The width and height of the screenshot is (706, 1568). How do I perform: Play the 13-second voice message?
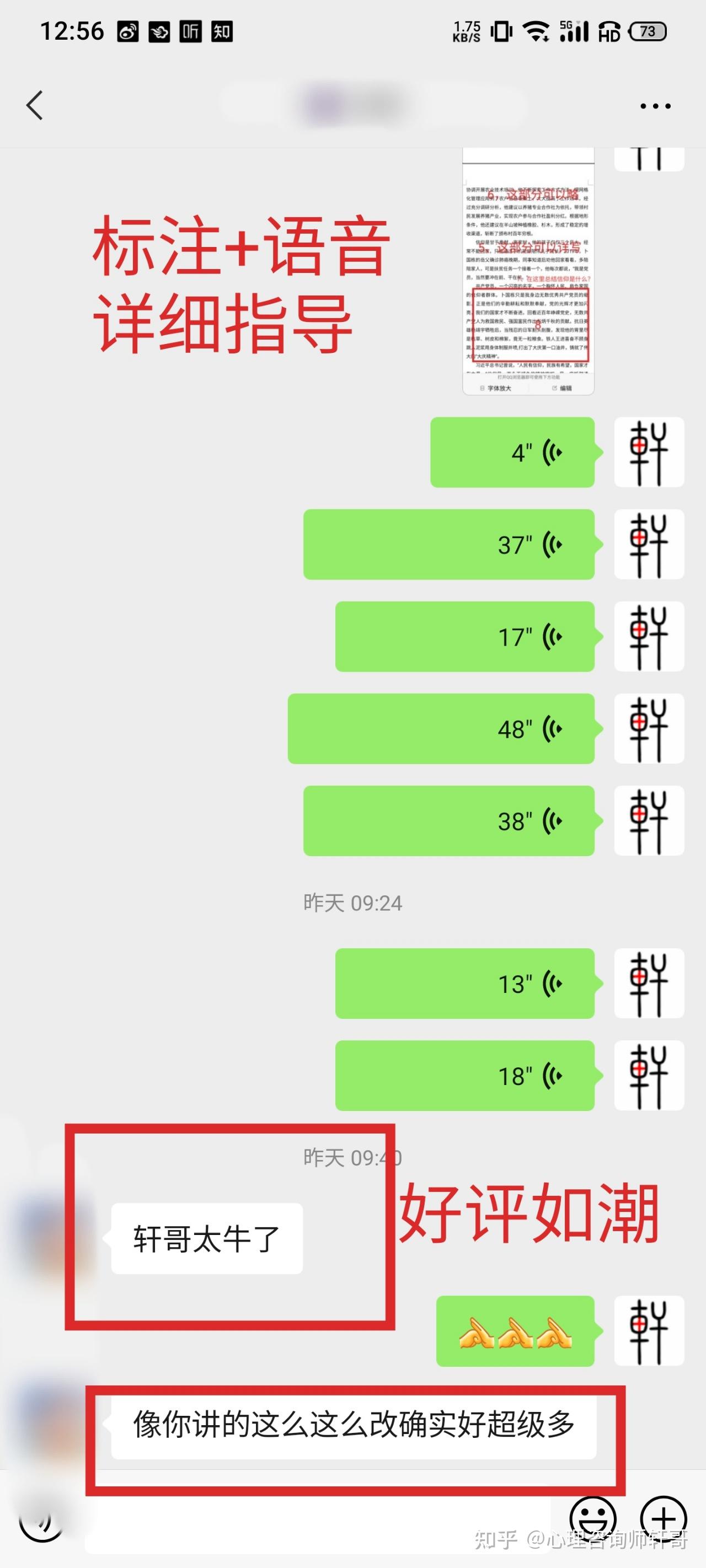464,983
